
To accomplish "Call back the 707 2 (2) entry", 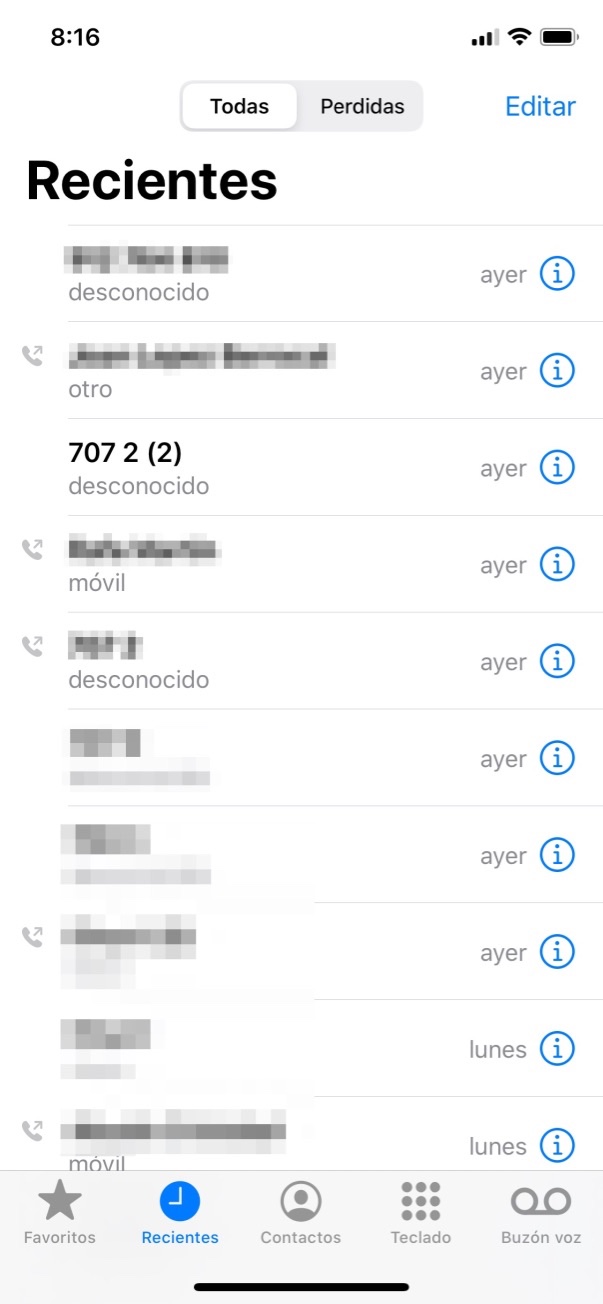I will (x=250, y=468).
